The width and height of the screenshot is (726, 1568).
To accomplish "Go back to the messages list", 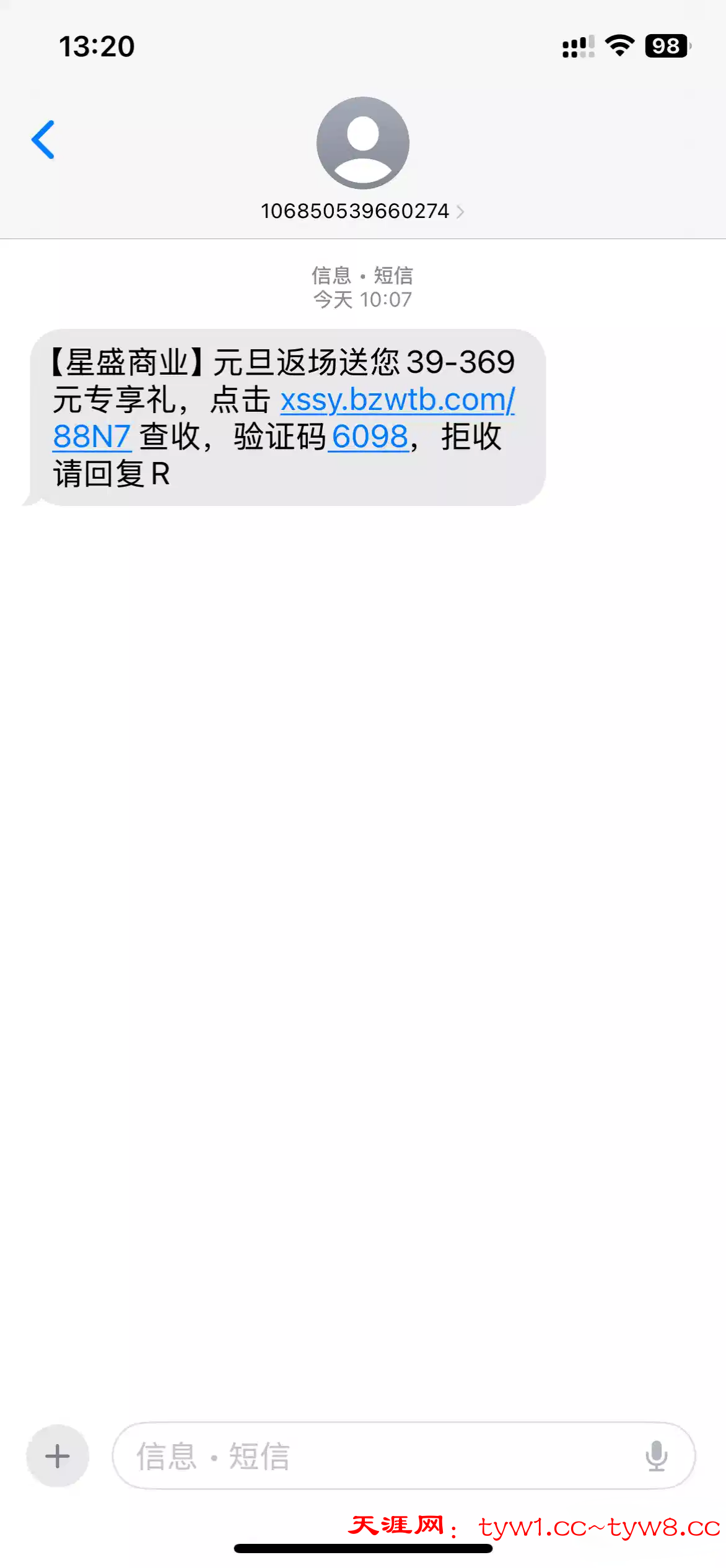I will click(x=43, y=140).
